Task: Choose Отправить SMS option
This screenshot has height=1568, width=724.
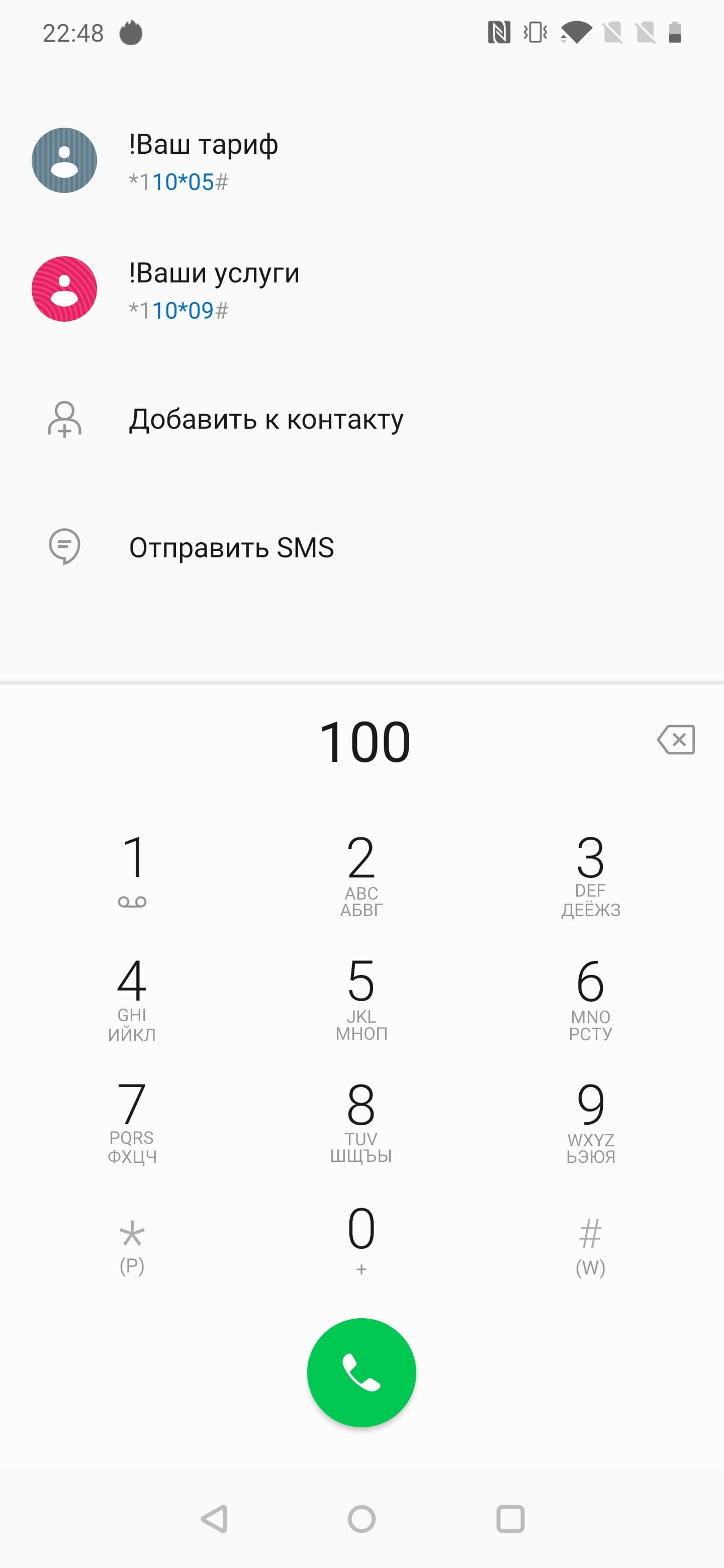Action: coord(231,547)
